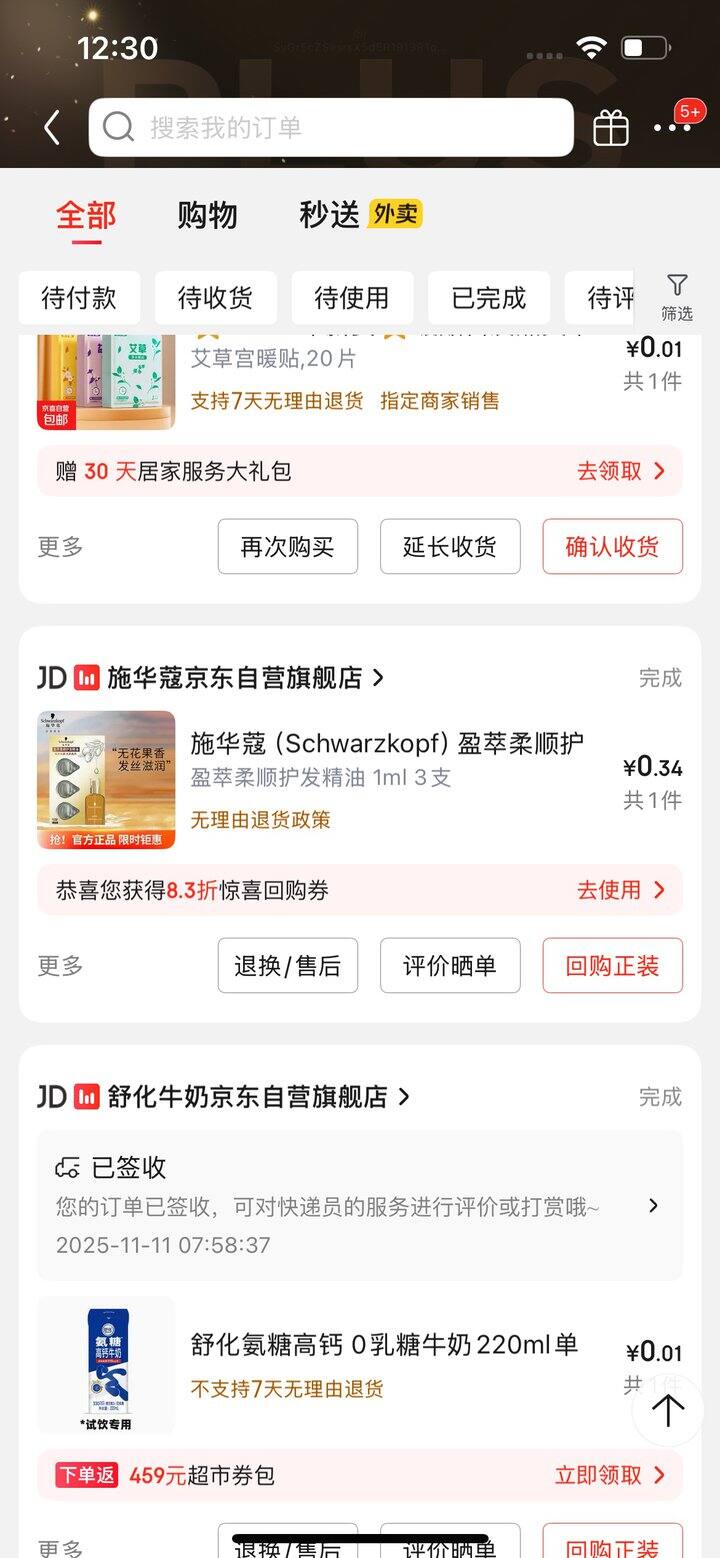
Task: Tap 回购正装 on the 施华蔻 order
Action: tap(612, 965)
